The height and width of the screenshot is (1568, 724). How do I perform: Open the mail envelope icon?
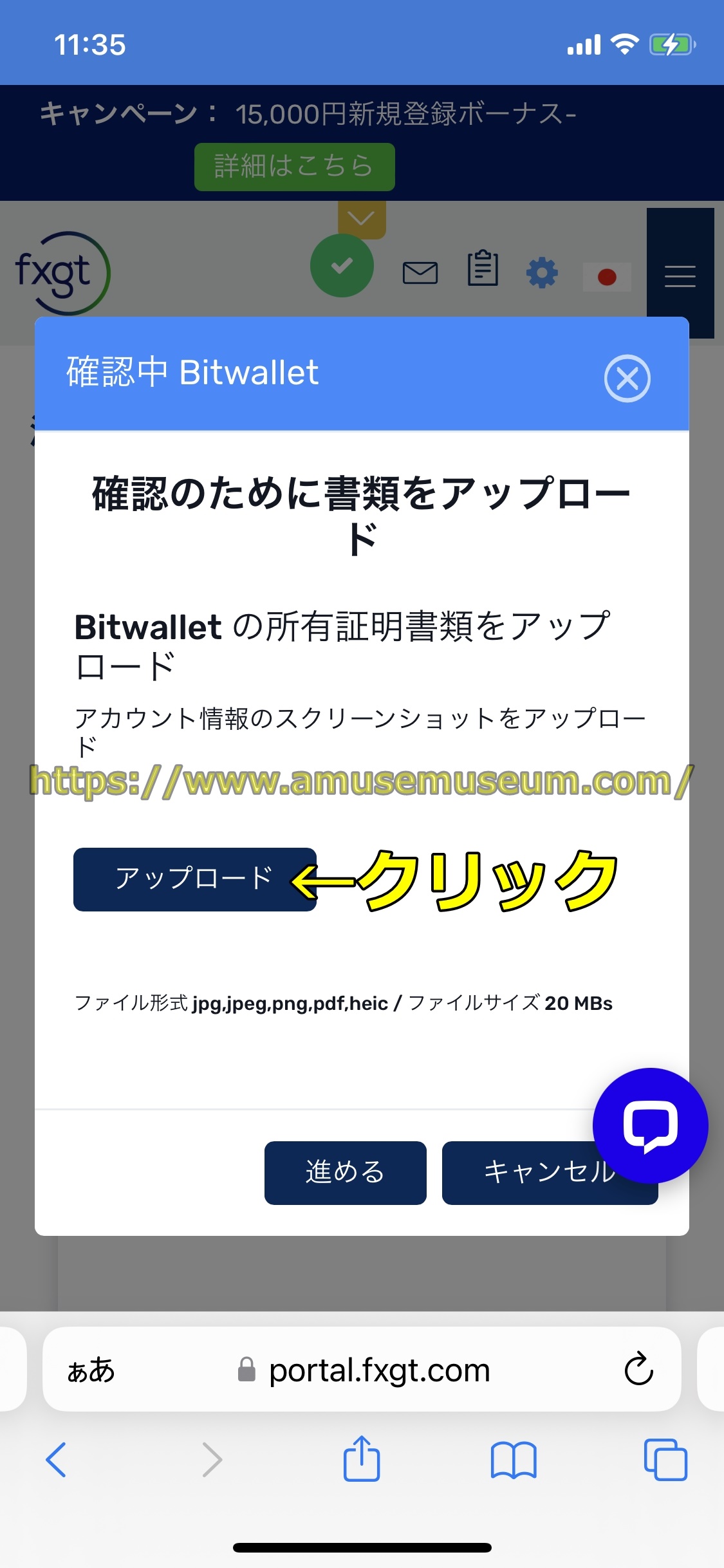click(420, 273)
